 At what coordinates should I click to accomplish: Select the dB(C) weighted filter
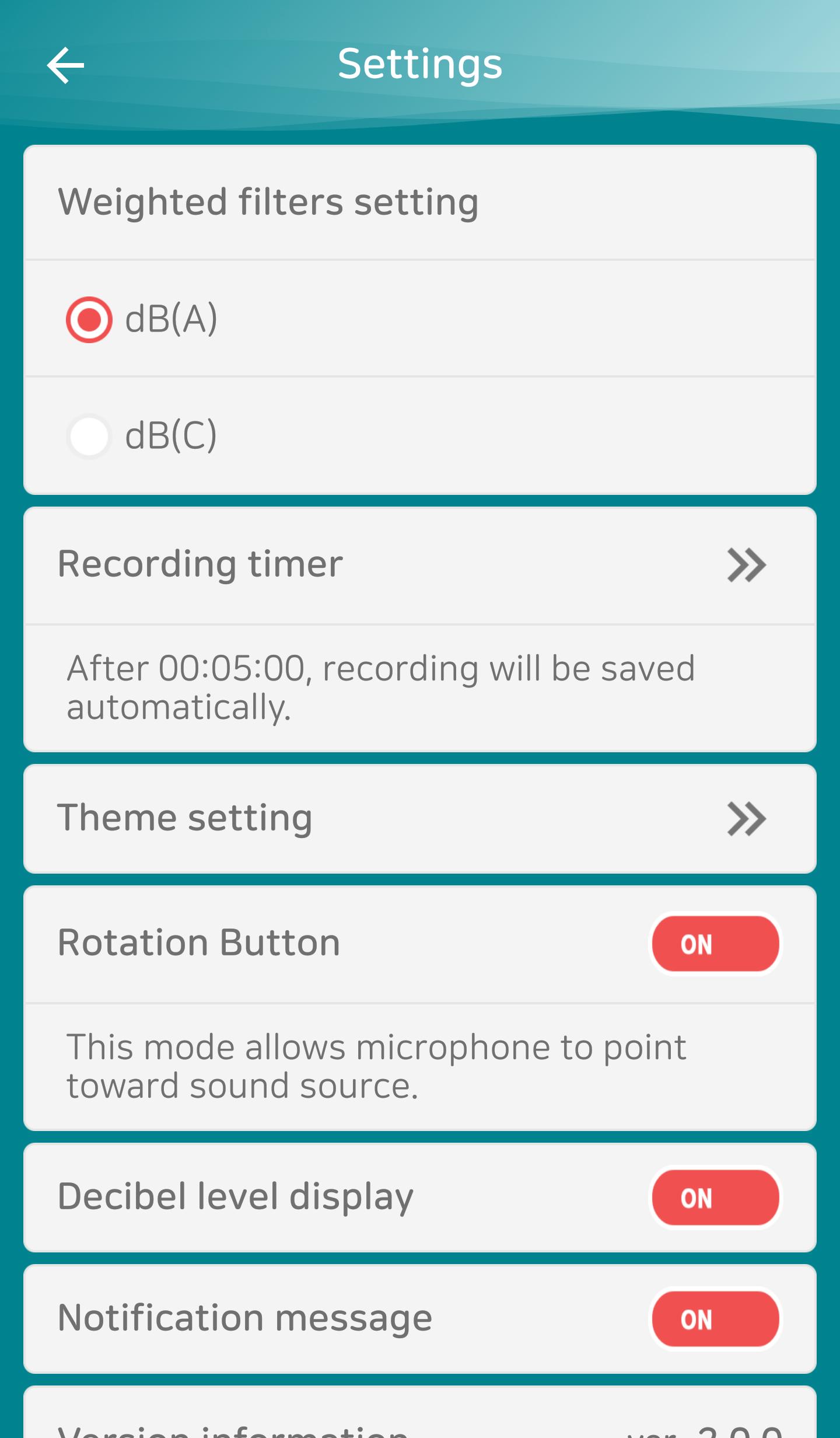pos(89,436)
